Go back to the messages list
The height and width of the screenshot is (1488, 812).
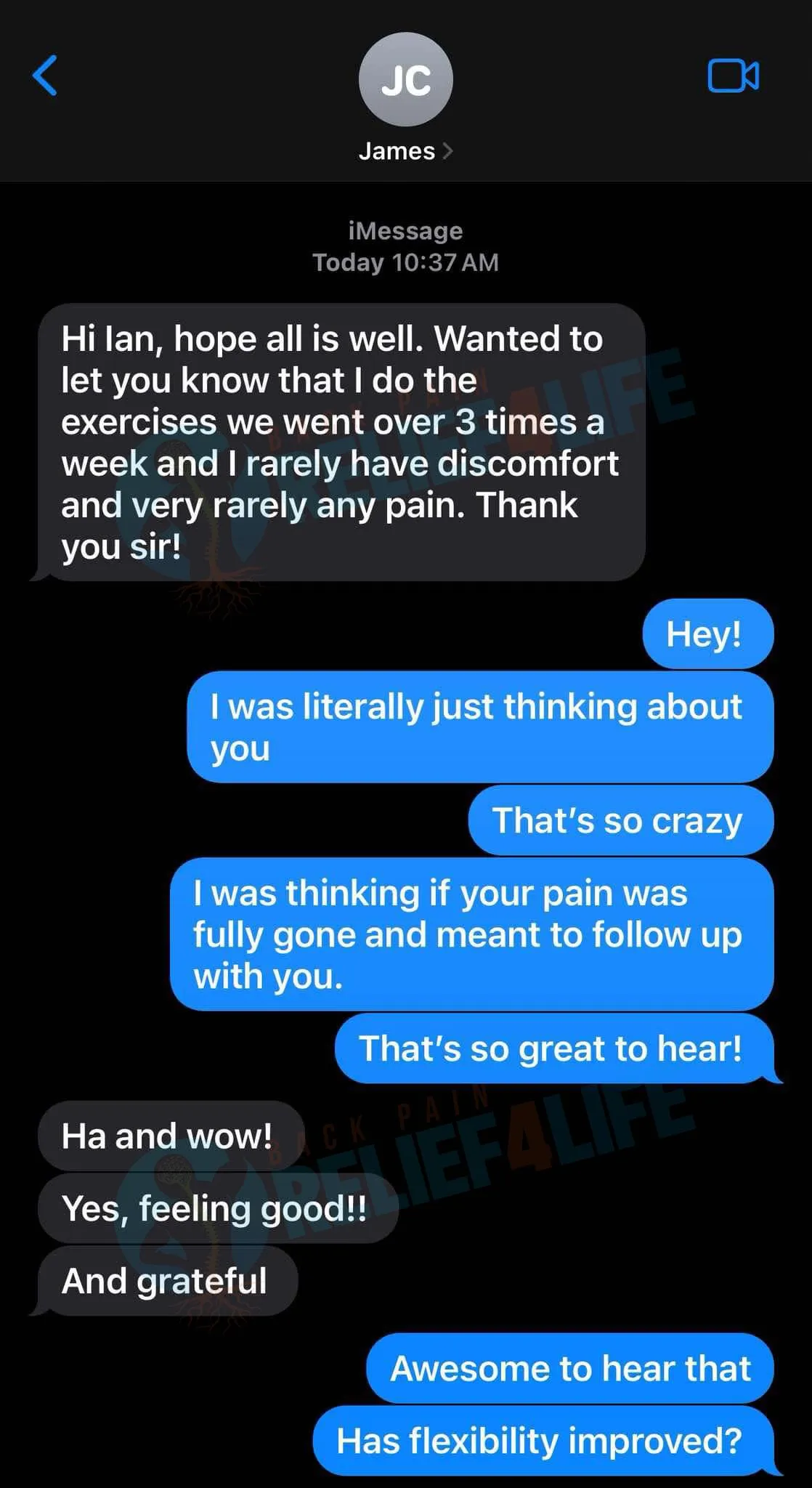tap(45, 76)
